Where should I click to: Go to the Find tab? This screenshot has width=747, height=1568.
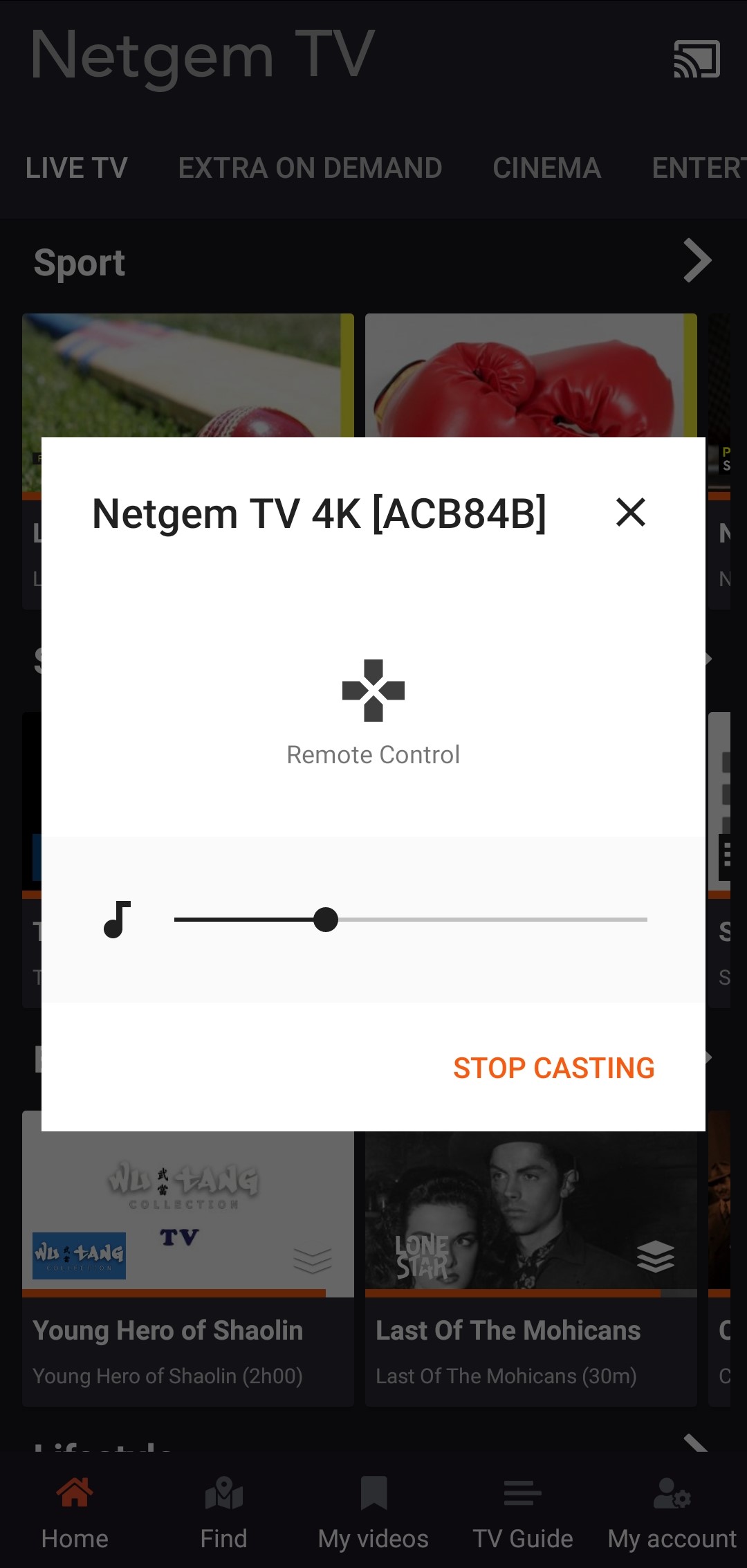224,1514
